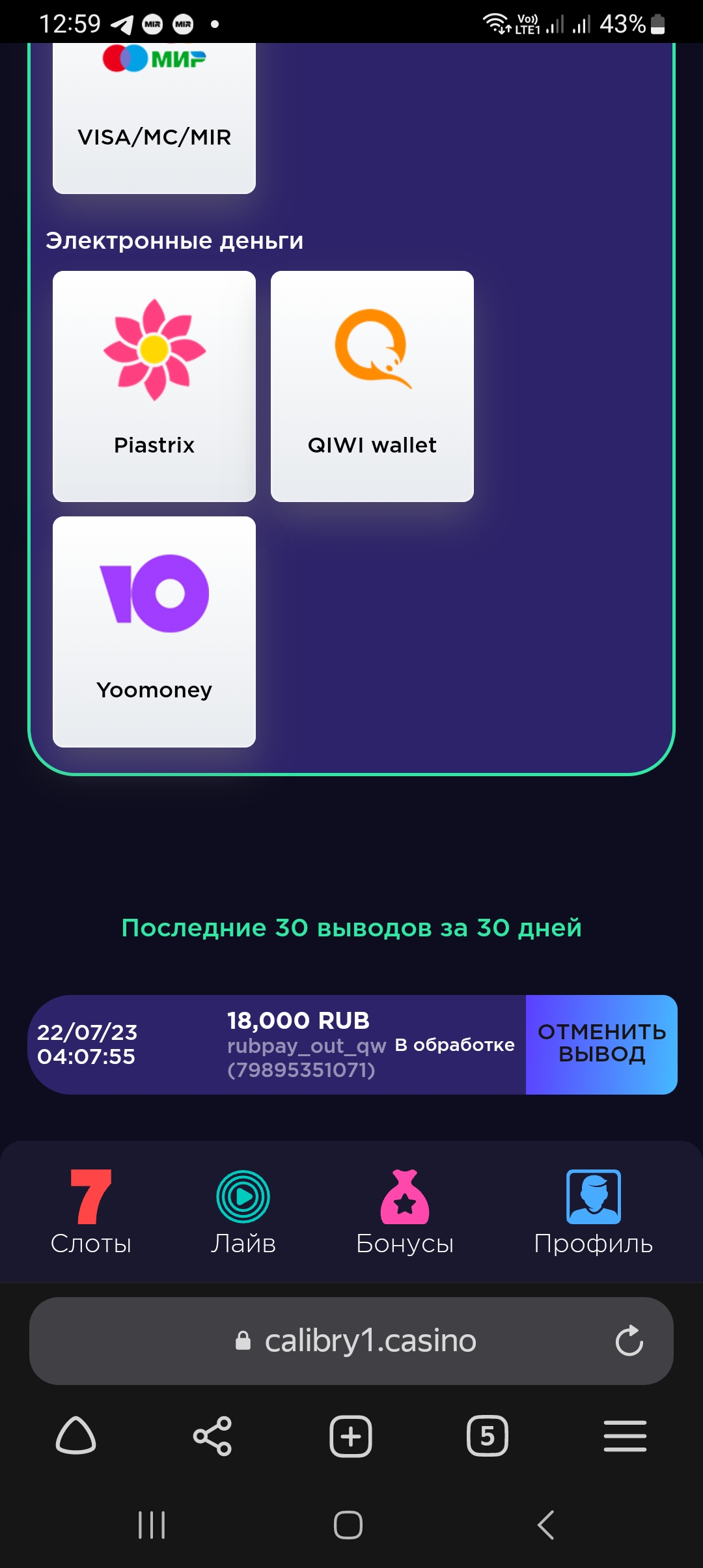Go to the Бонусы tab

404,1212
